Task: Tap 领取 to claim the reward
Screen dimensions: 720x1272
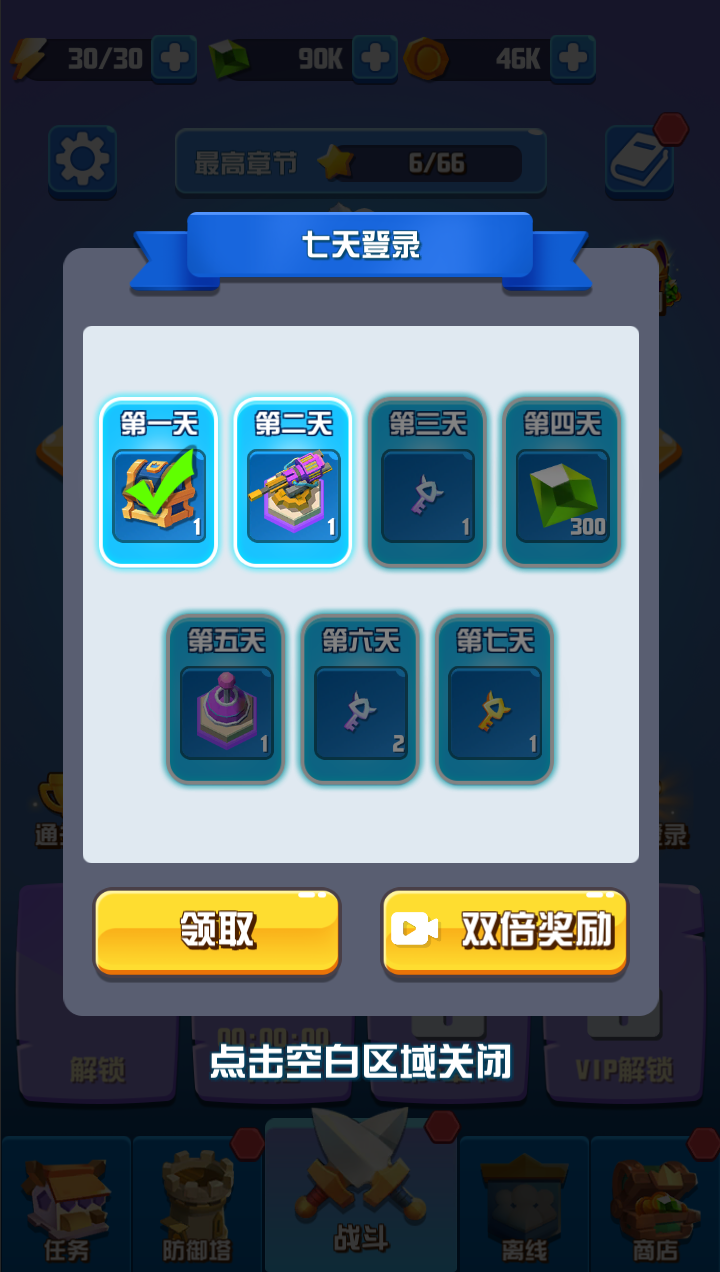Action: point(217,931)
